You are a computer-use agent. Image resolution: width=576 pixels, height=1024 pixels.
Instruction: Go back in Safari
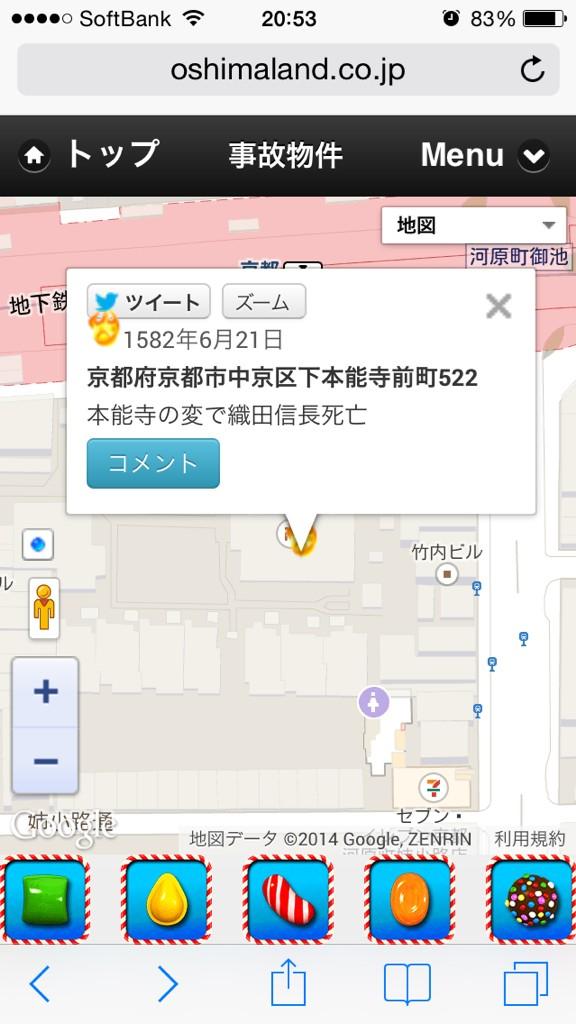40,984
